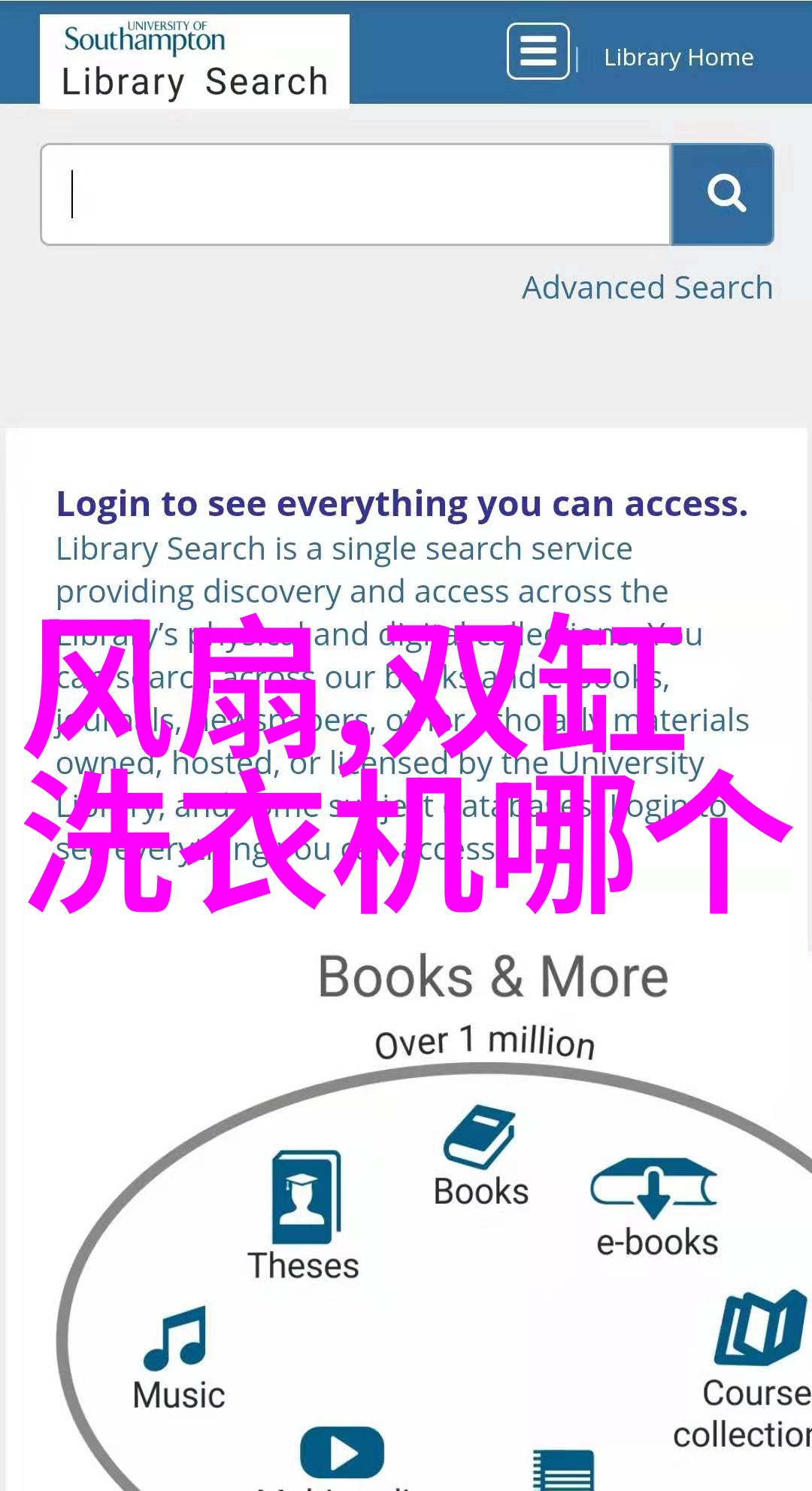Tap the Southampton Library Search logo

tap(195, 62)
